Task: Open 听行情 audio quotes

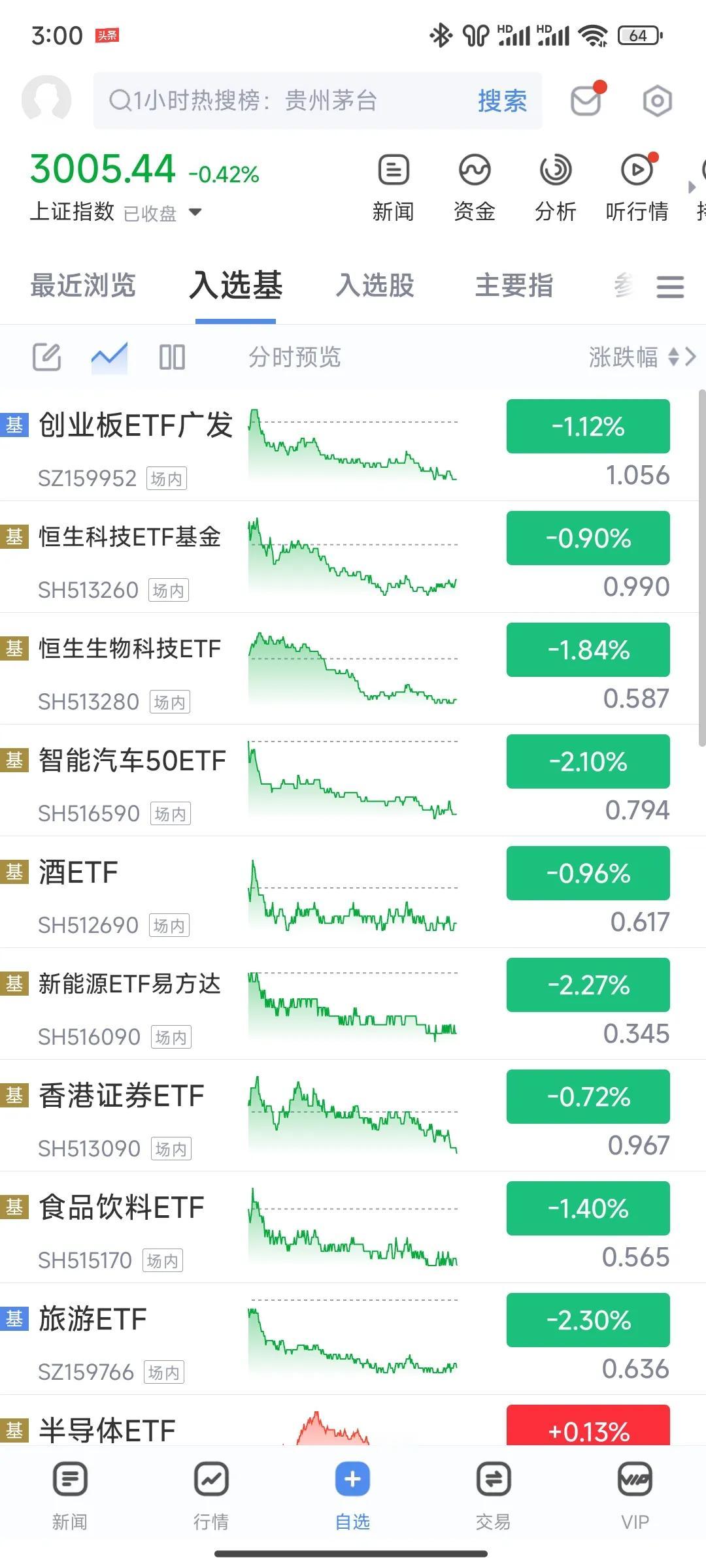Action: (637, 188)
